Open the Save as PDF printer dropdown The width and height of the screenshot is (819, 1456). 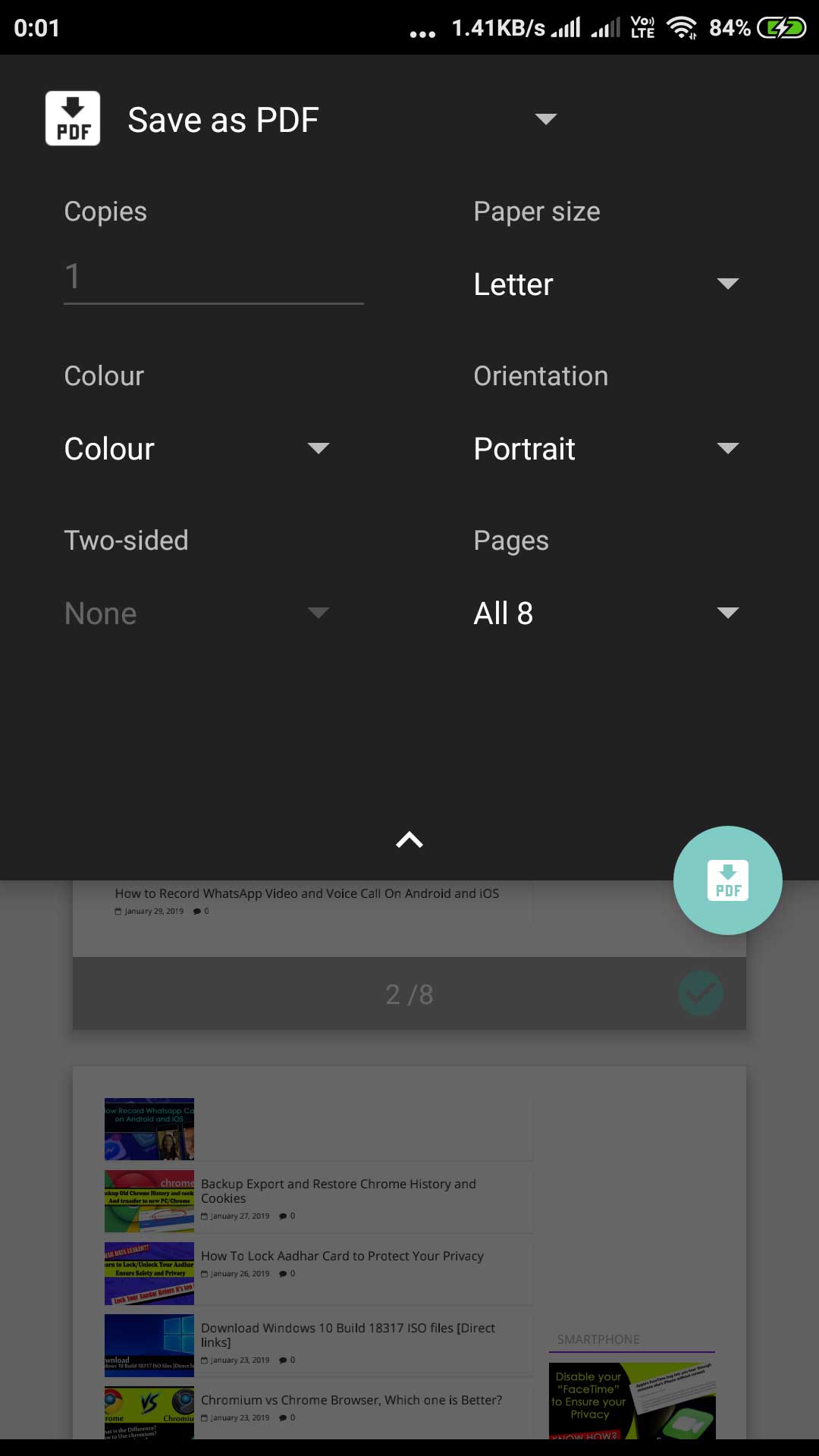point(302,119)
